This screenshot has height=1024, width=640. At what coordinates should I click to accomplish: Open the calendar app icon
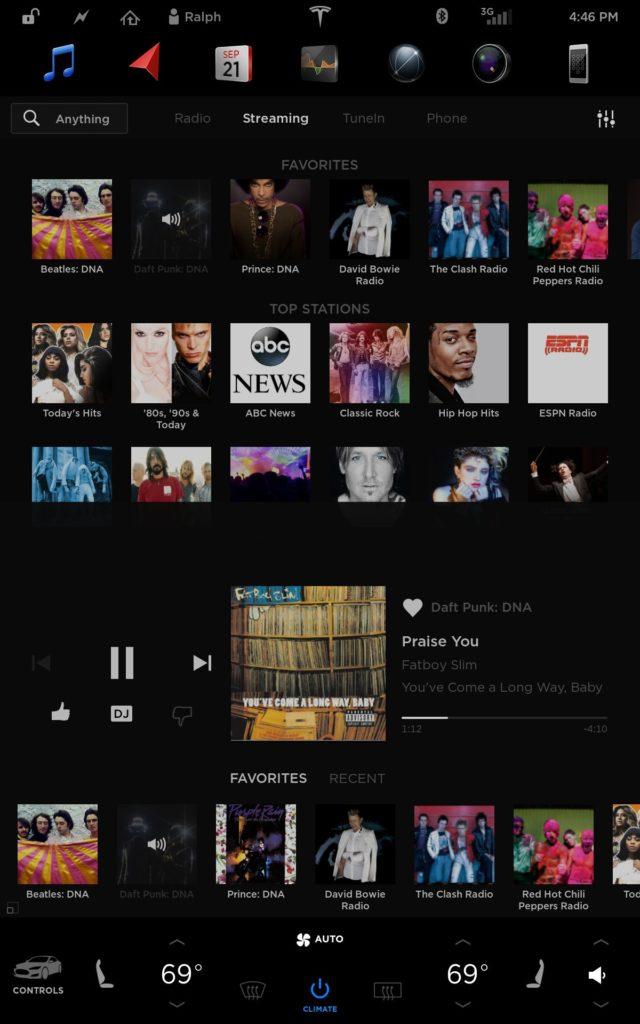click(x=233, y=63)
